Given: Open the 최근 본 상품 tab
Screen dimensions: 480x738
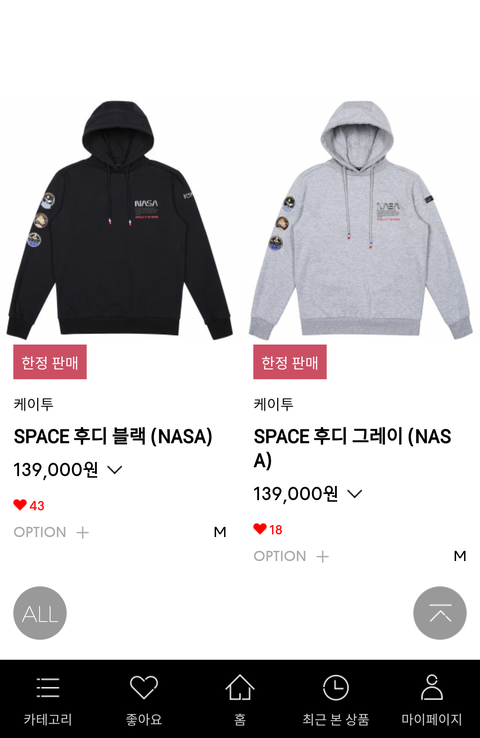Looking at the screenshot, I should [x=336, y=699].
